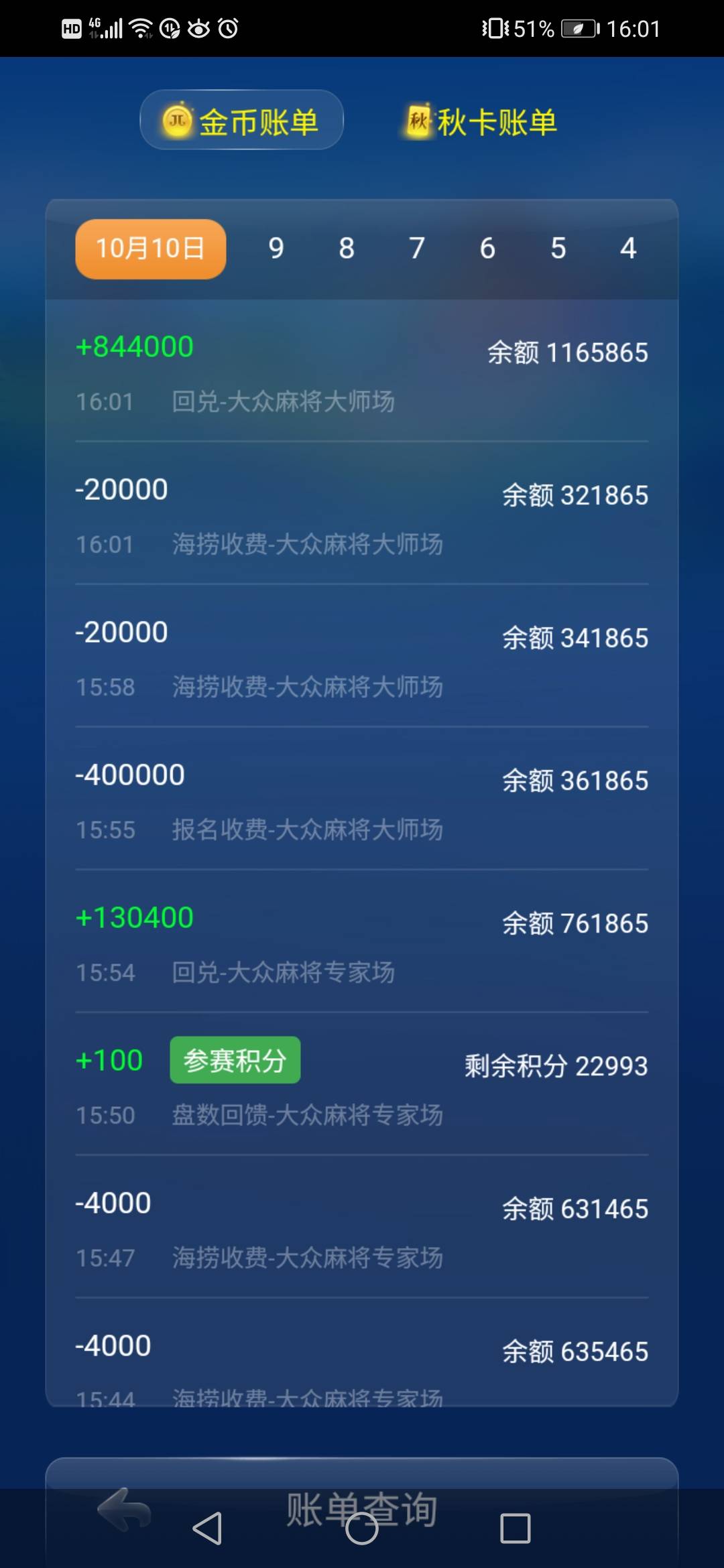724x1568 pixels.
Task: Tap the green 参赛积分 badge
Action: [x=235, y=1060]
